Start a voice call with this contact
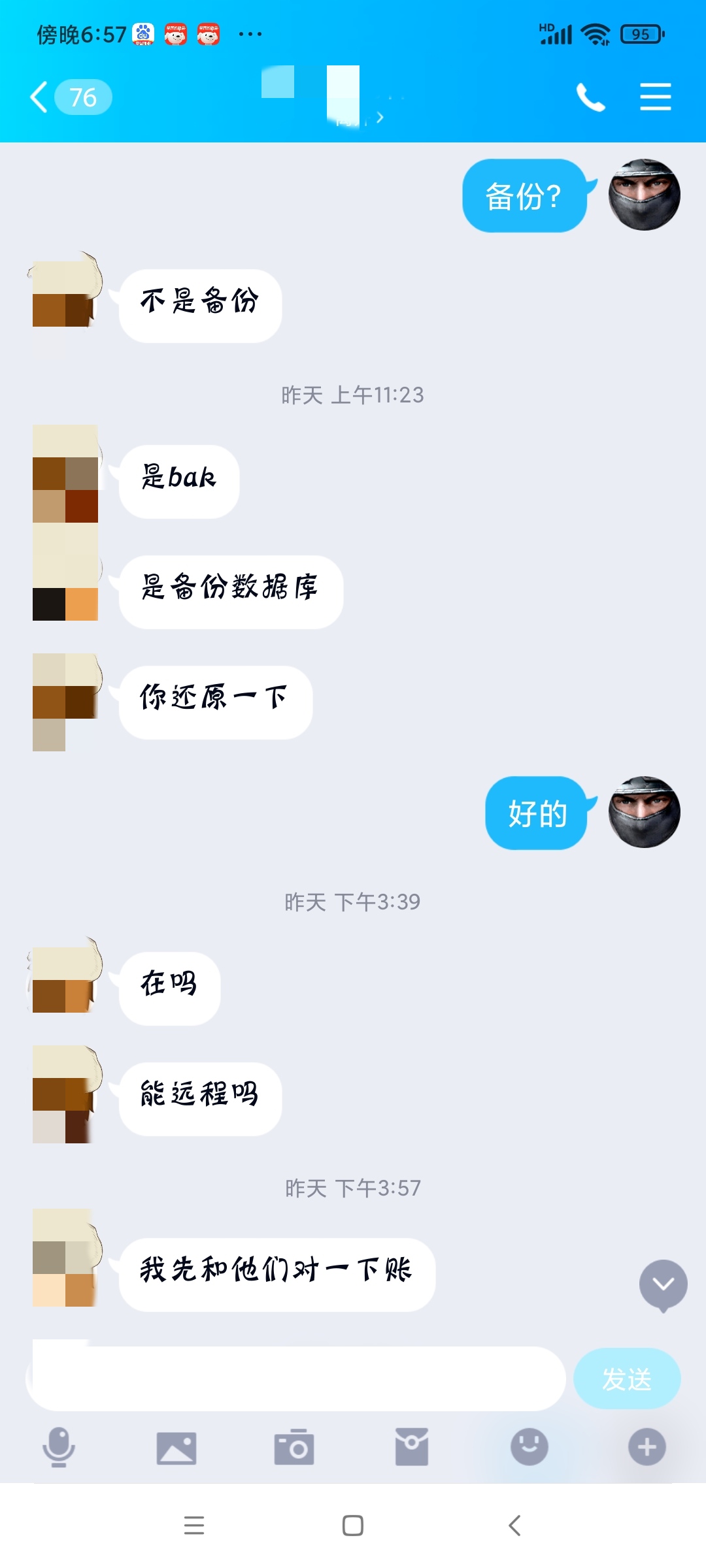The width and height of the screenshot is (706, 1568). [x=590, y=97]
